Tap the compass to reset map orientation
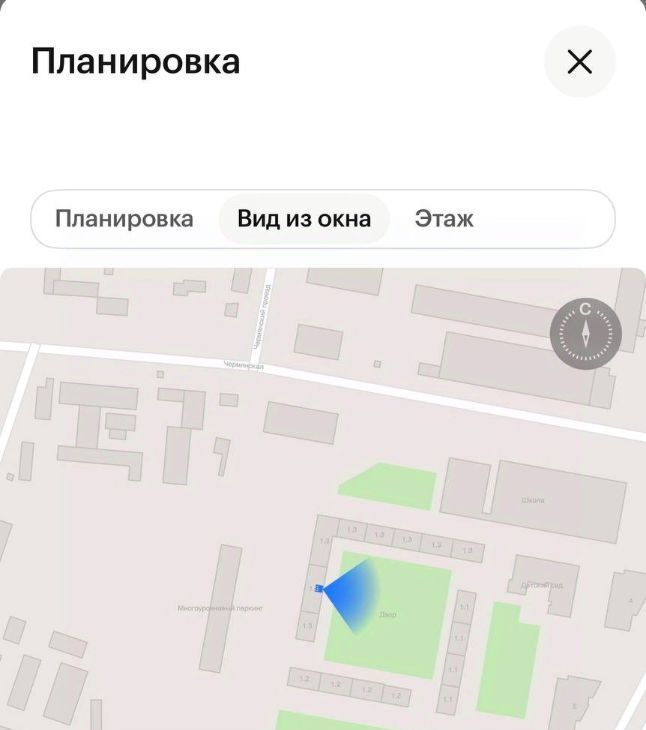Viewport: 646px width, 730px height. click(x=585, y=333)
